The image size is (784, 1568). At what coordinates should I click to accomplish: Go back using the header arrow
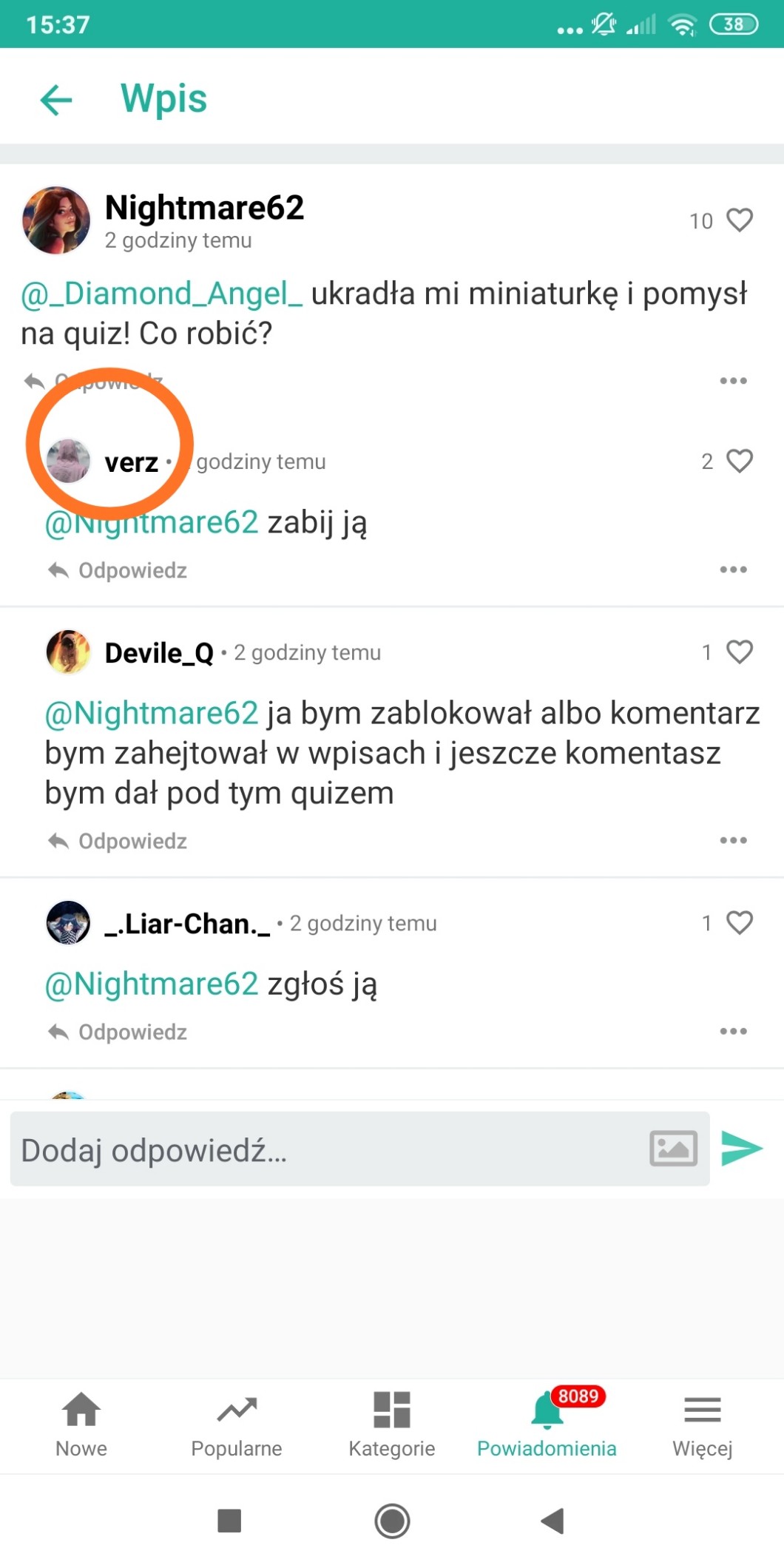pyautogui.click(x=56, y=99)
